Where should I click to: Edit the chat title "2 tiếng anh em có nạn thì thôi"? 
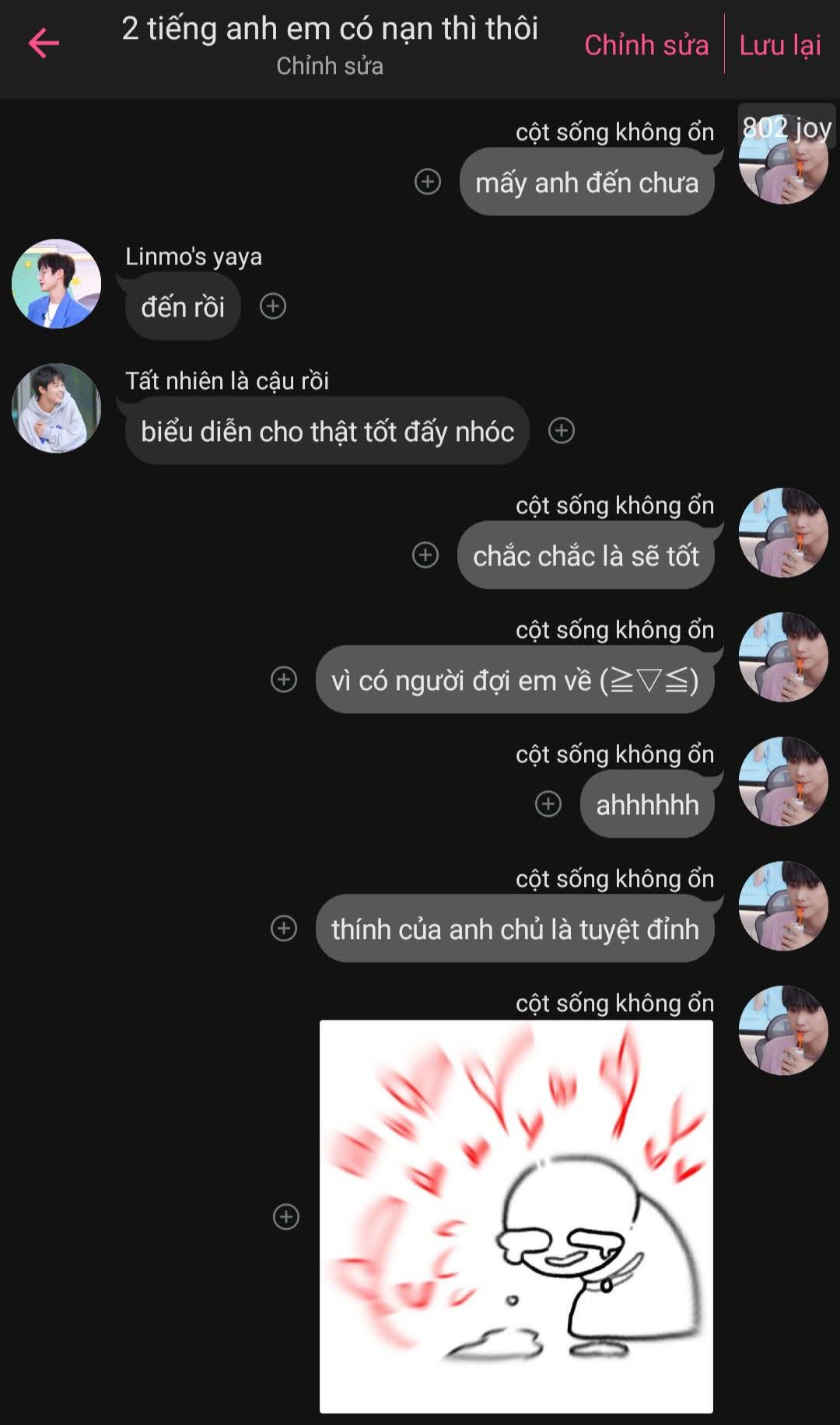coord(330,29)
